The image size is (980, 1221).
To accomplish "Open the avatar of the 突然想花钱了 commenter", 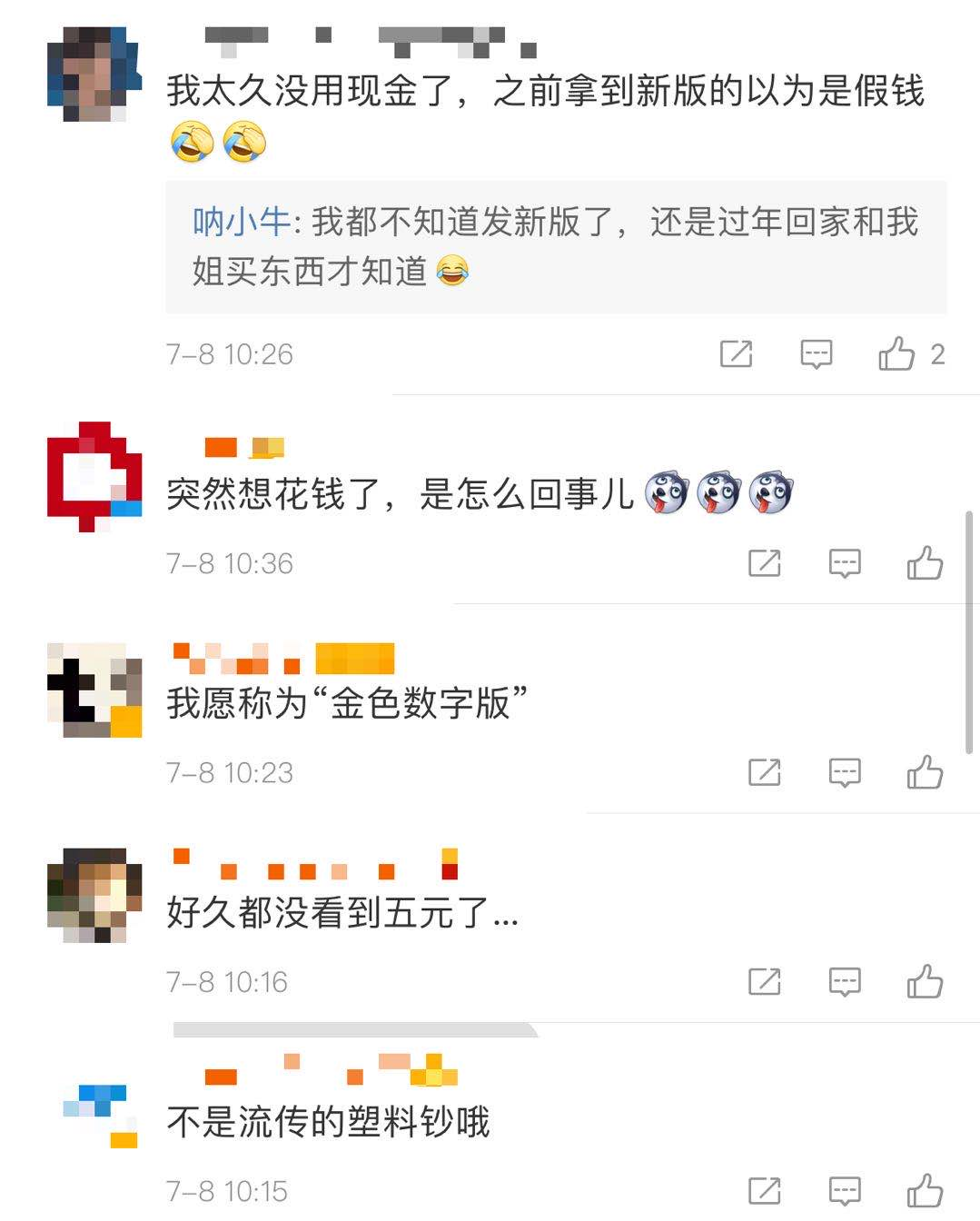I will 94,476.
